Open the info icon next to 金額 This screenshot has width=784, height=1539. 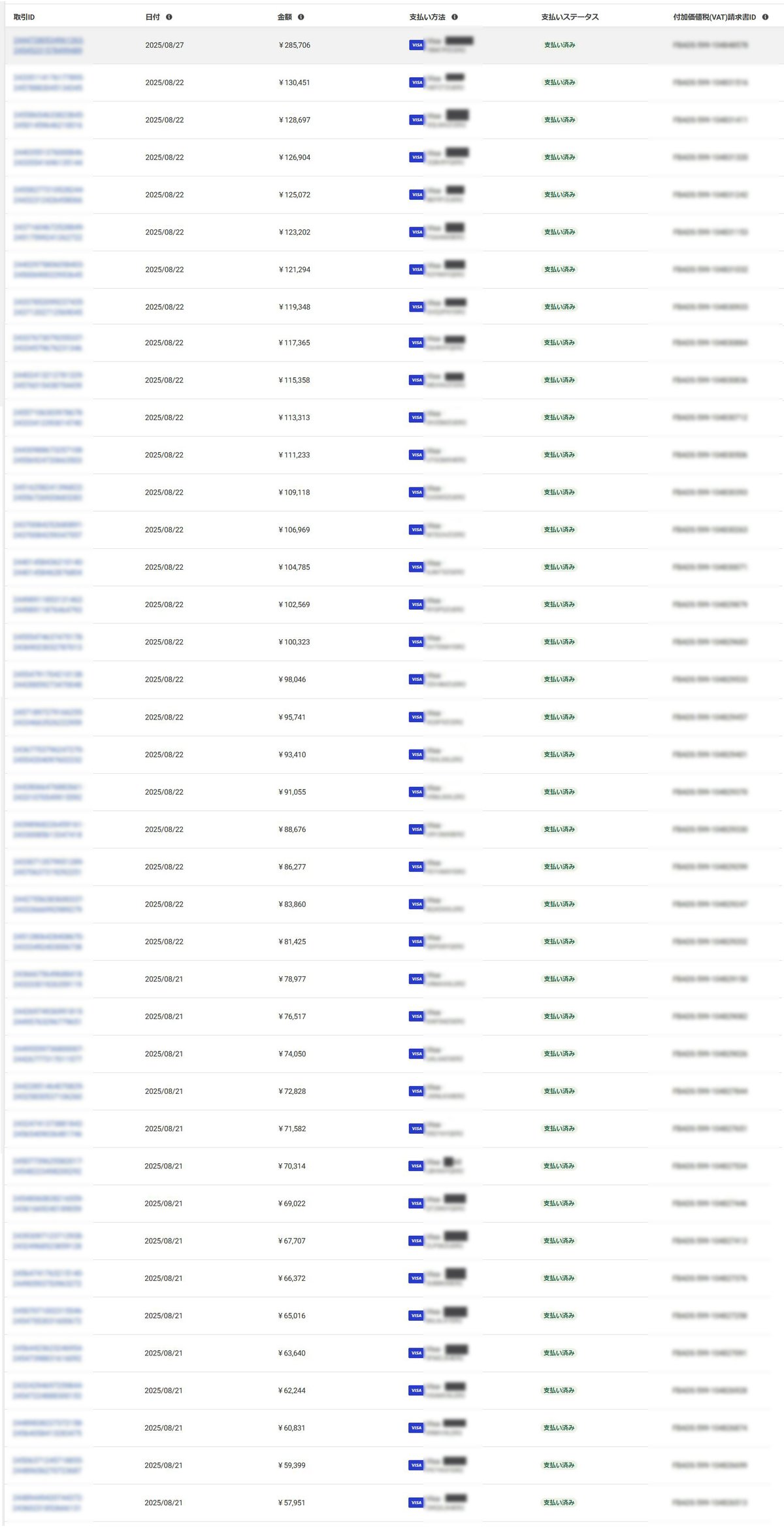(x=301, y=17)
